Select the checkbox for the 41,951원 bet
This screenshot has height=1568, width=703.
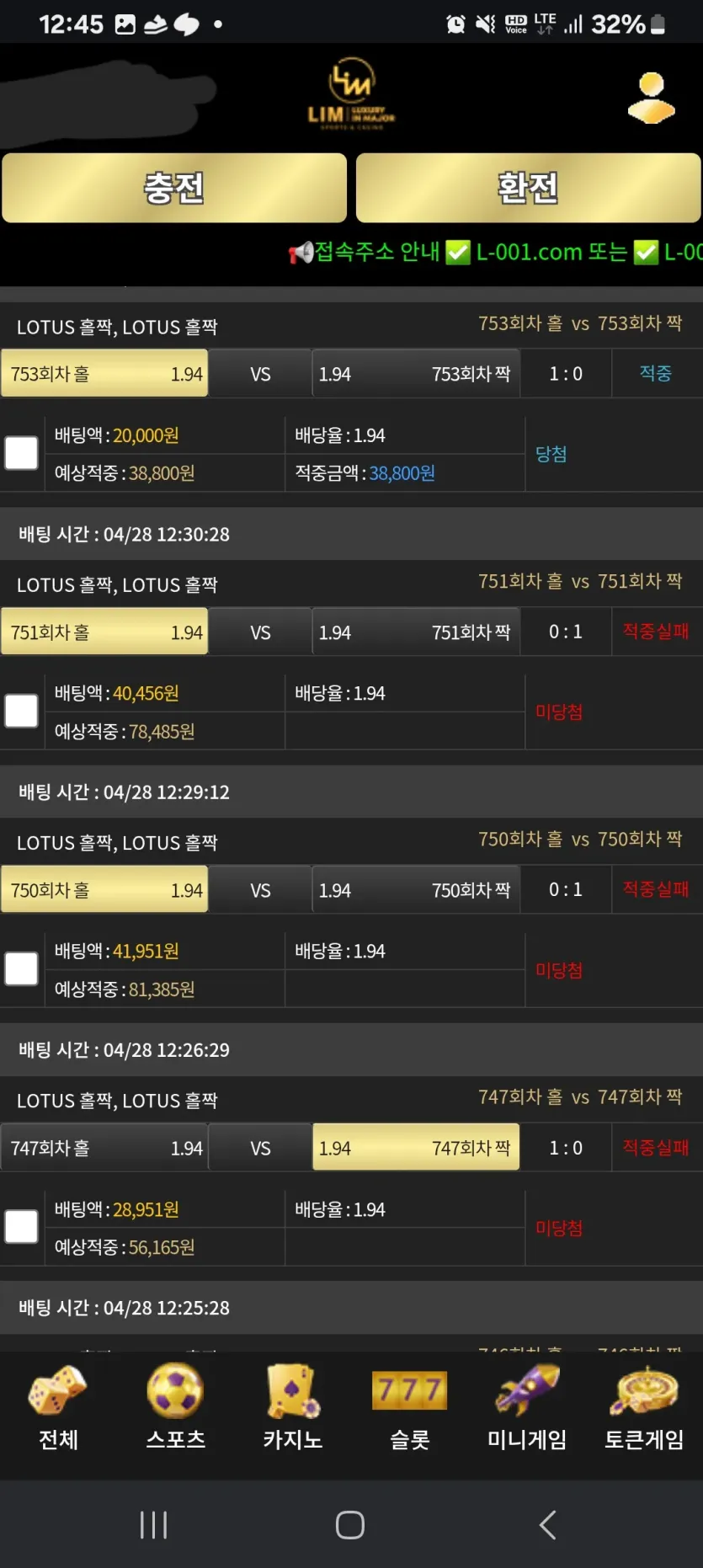(x=21, y=968)
